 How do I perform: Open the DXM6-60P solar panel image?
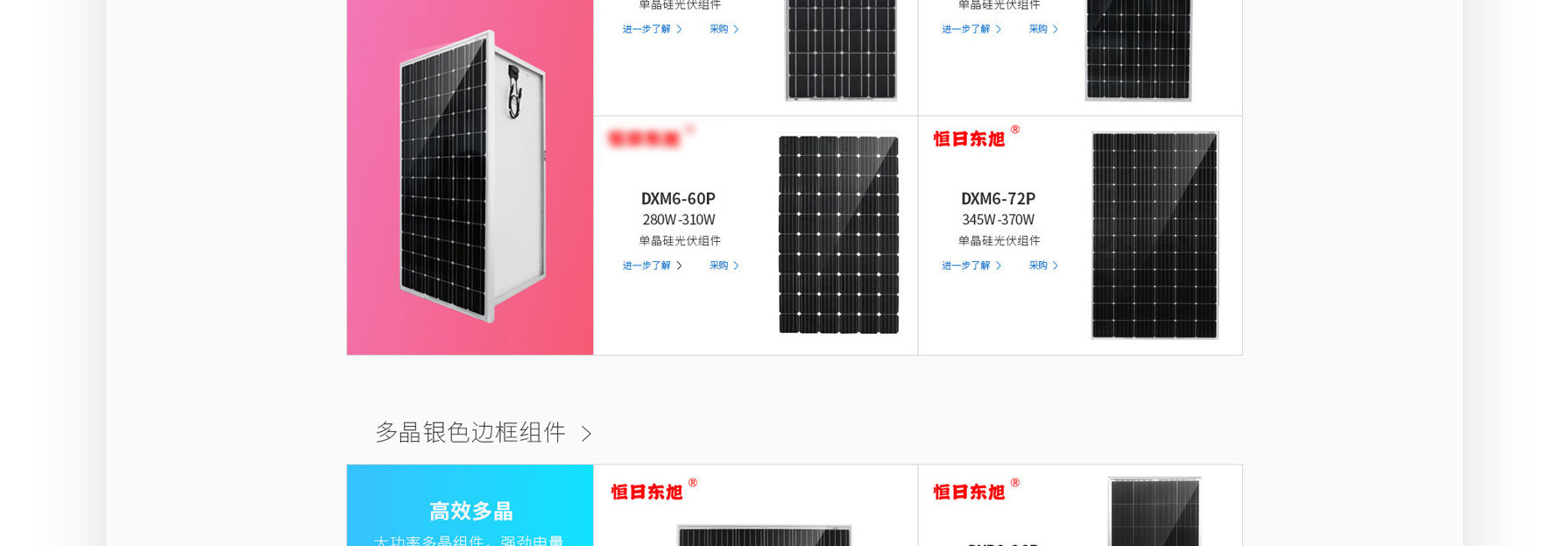(838, 234)
